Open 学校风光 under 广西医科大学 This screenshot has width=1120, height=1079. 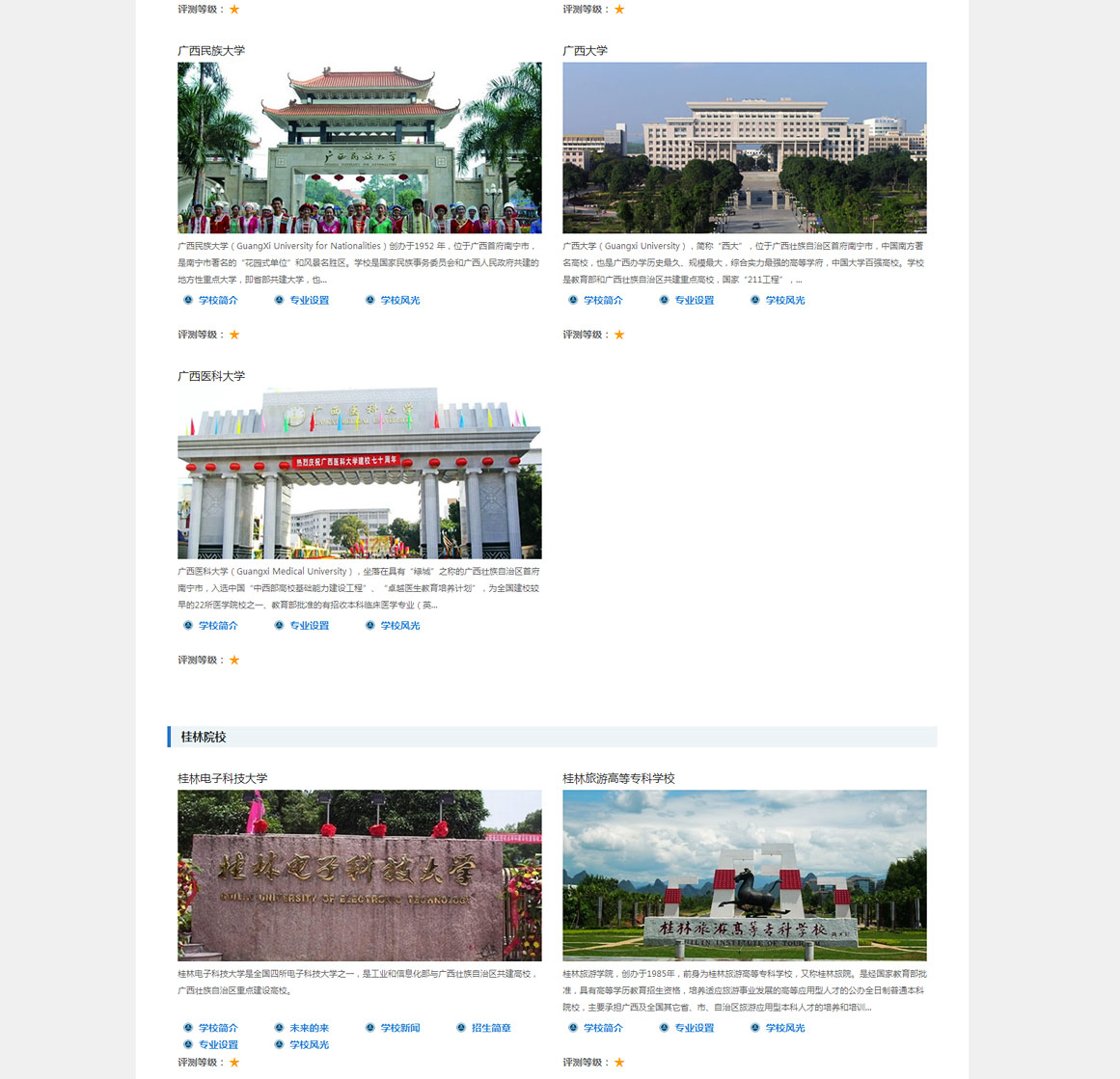point(399,626)
